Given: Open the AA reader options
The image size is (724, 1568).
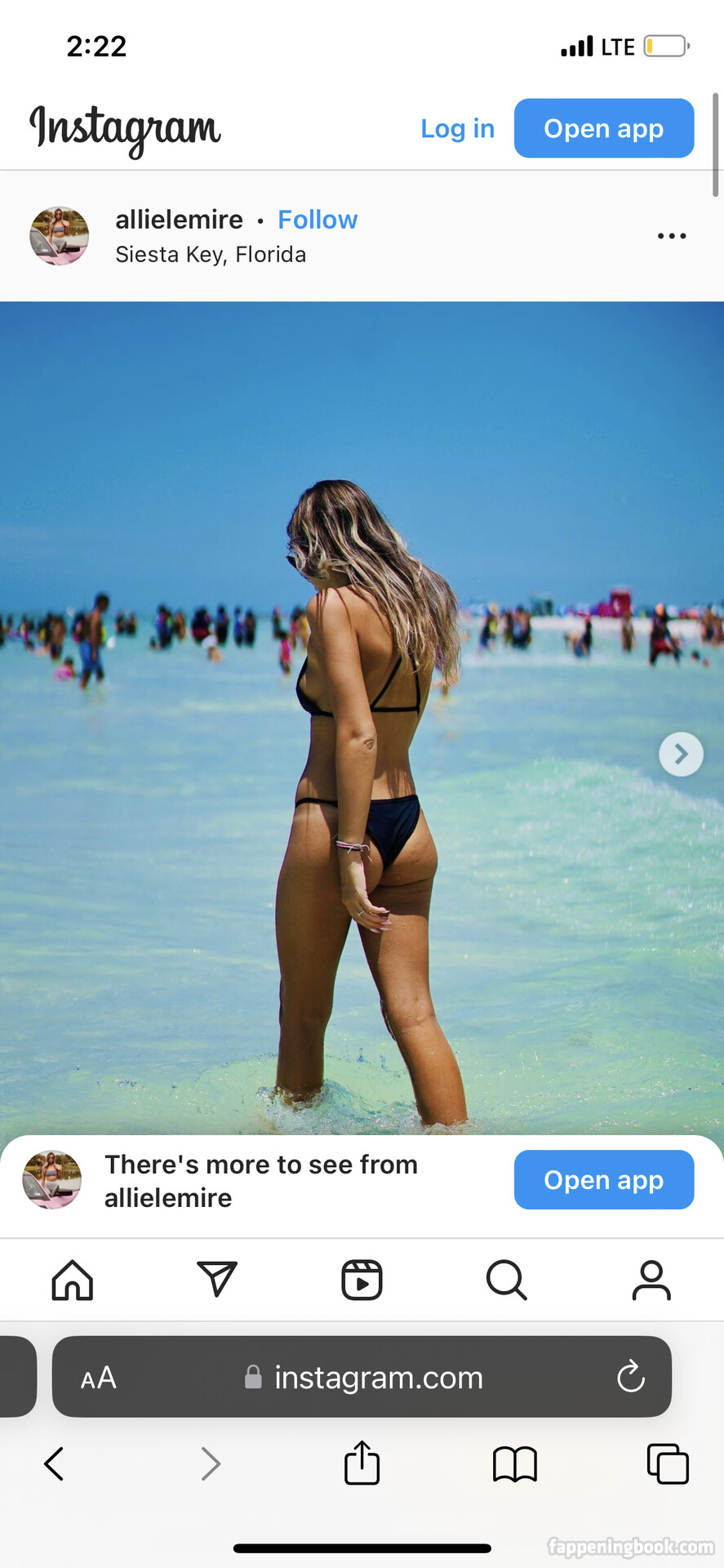Looking at the screenshot, I should (x=99, y=1379).
